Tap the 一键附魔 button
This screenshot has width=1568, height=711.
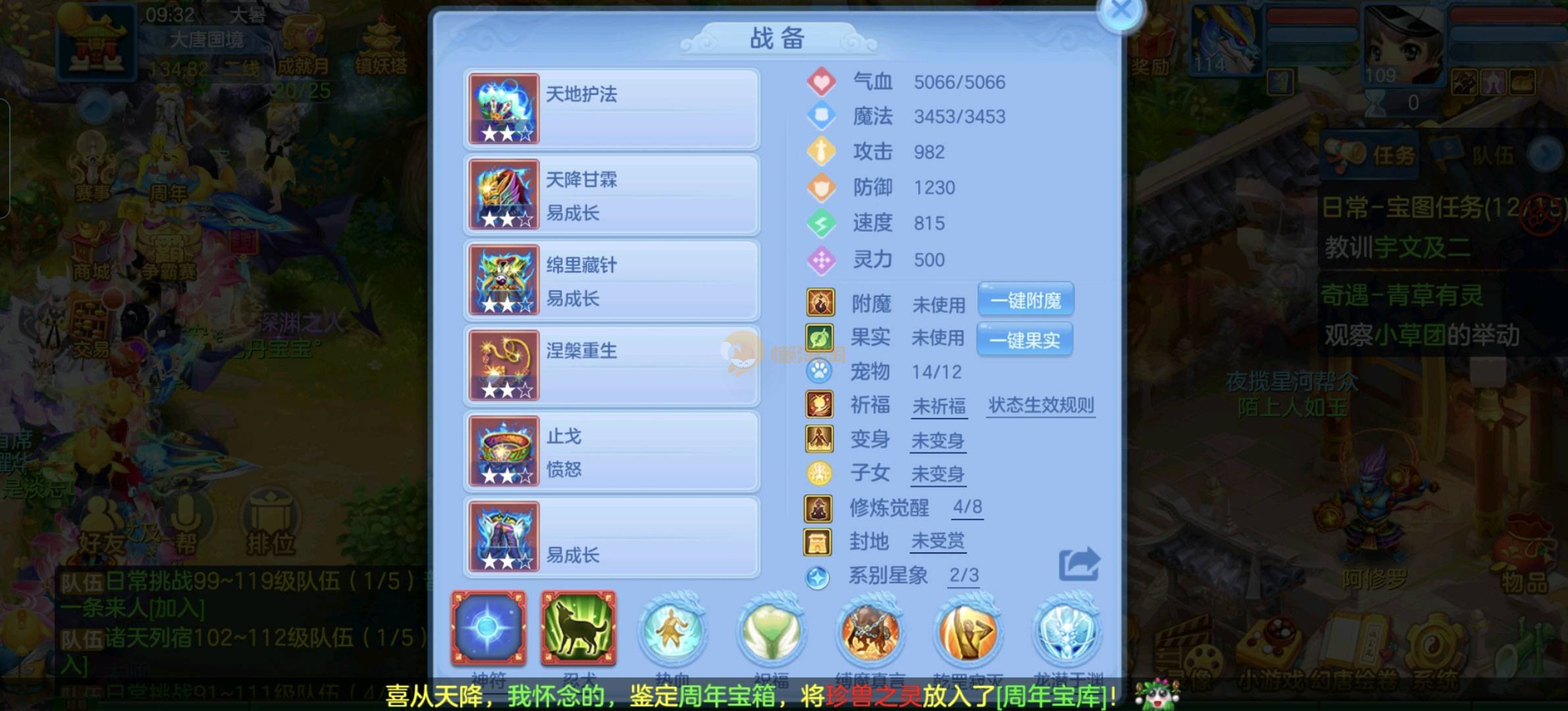[1026, 301]
